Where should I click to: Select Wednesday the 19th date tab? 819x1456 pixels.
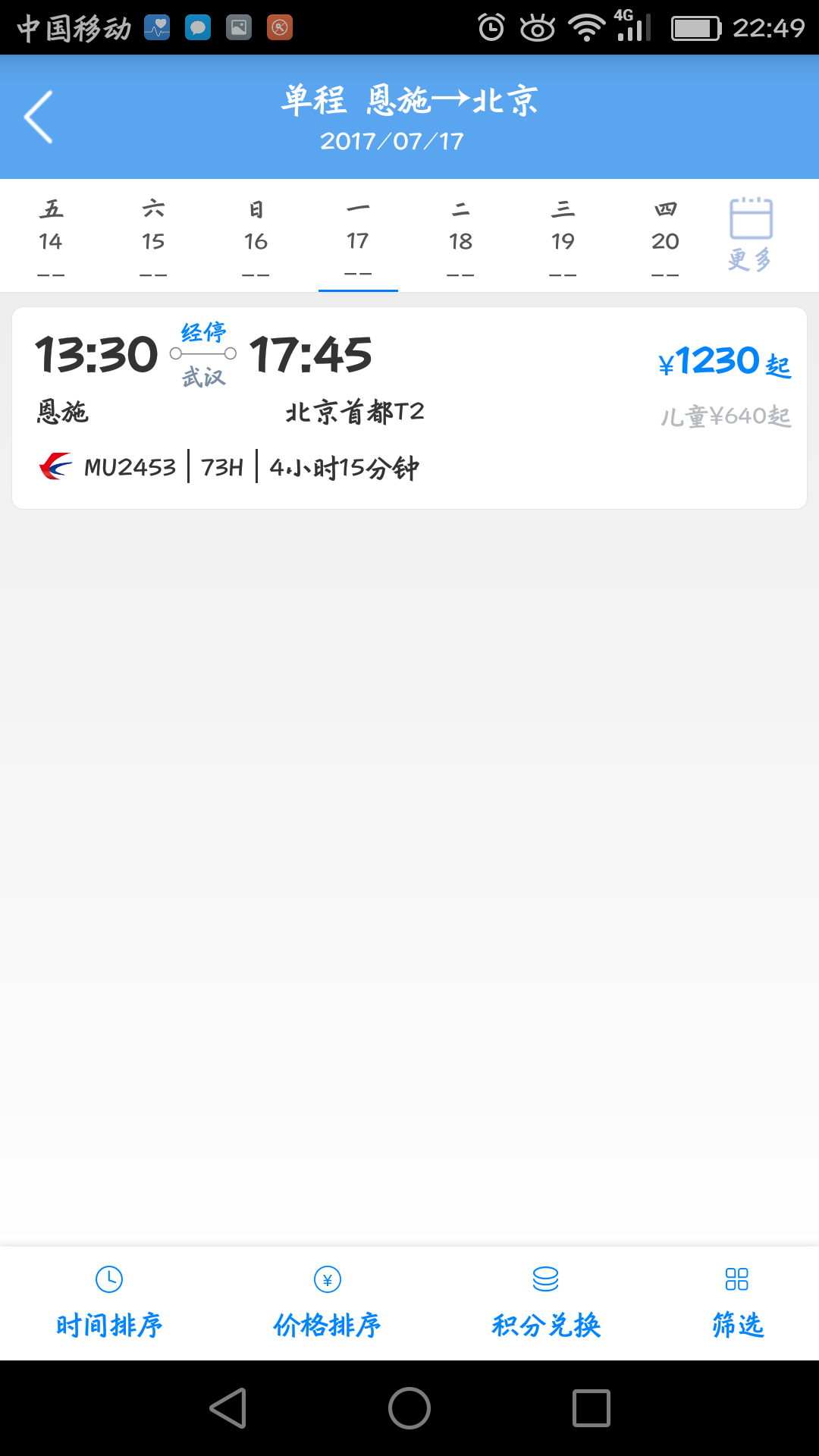563,237
